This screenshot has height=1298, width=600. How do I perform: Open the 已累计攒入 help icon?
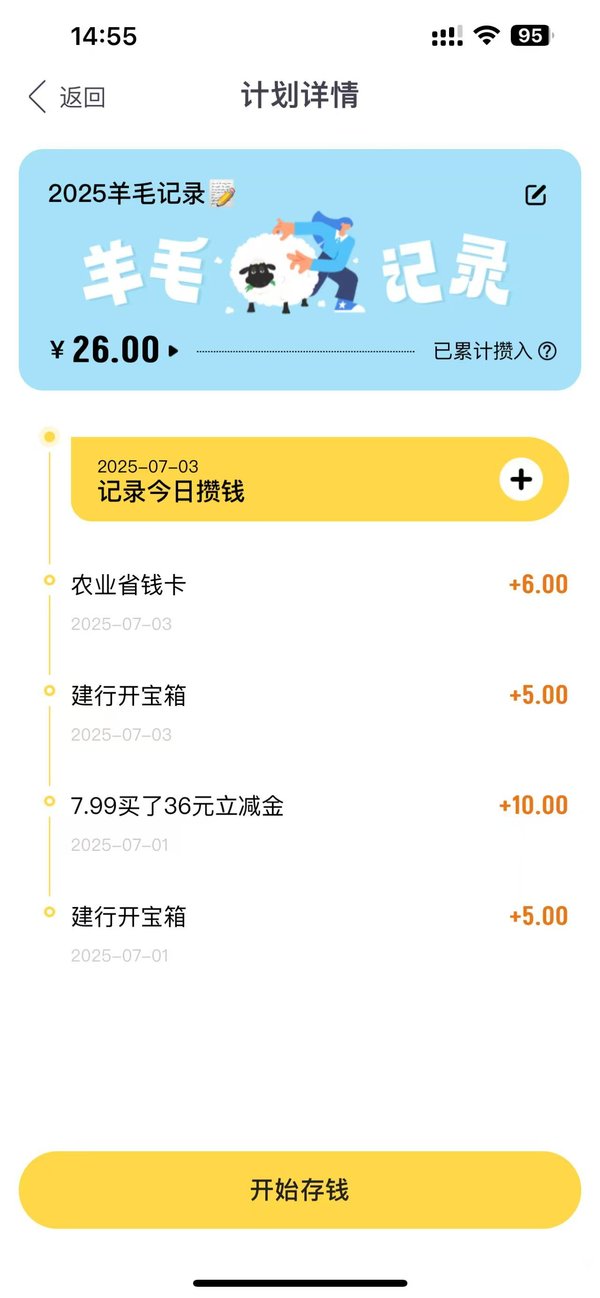point(547,351)
